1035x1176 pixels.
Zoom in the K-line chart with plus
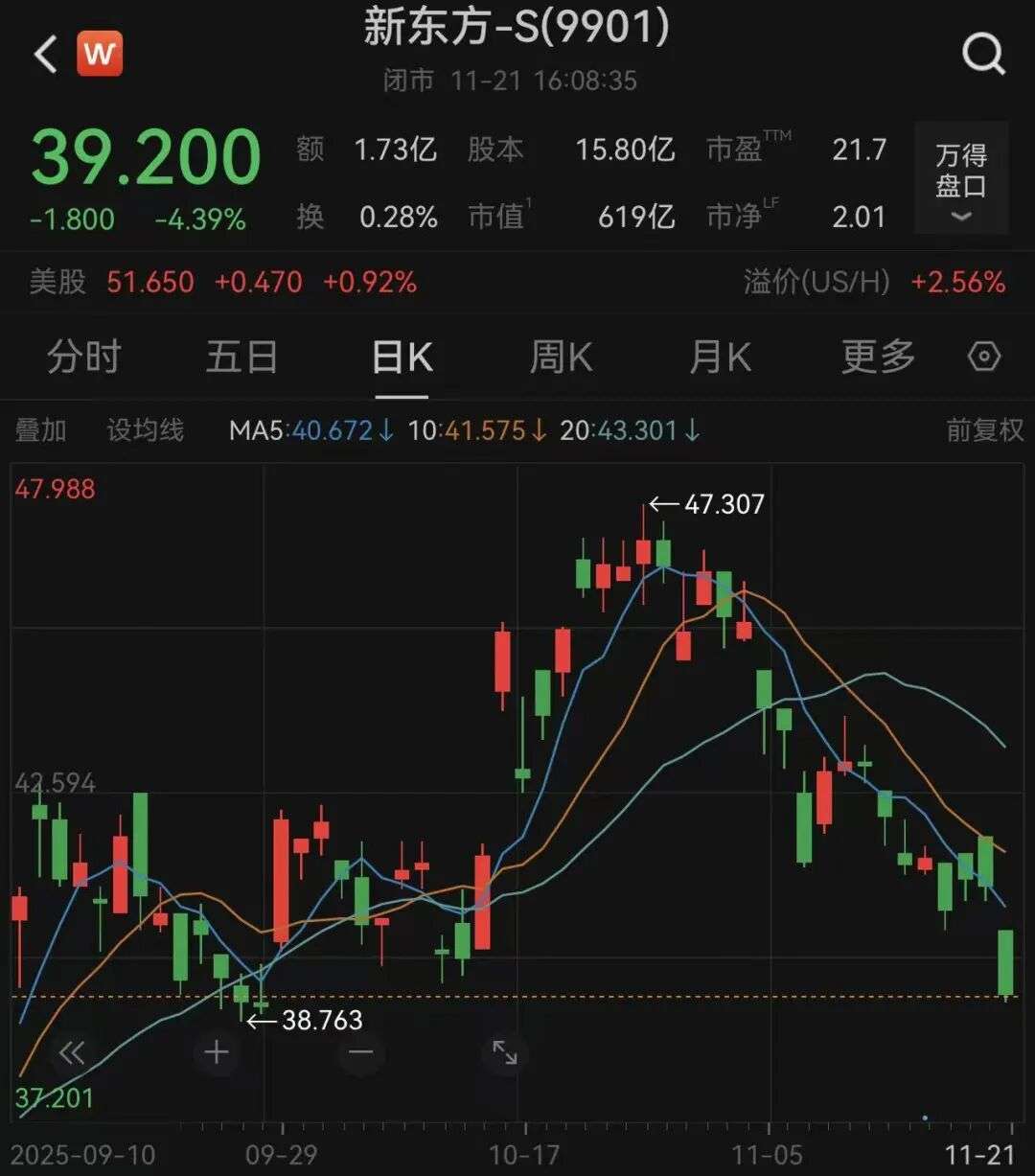(x=217, y=1053)
